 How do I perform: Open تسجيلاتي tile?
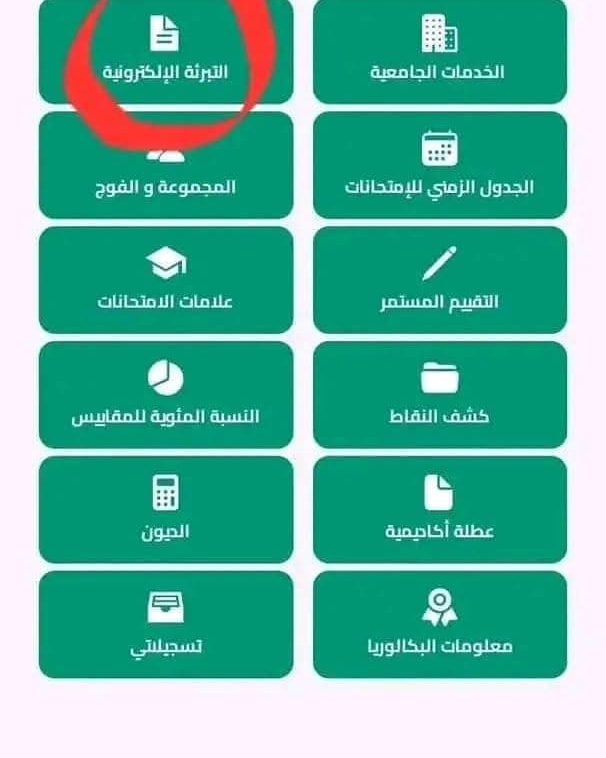pos(166,625)
